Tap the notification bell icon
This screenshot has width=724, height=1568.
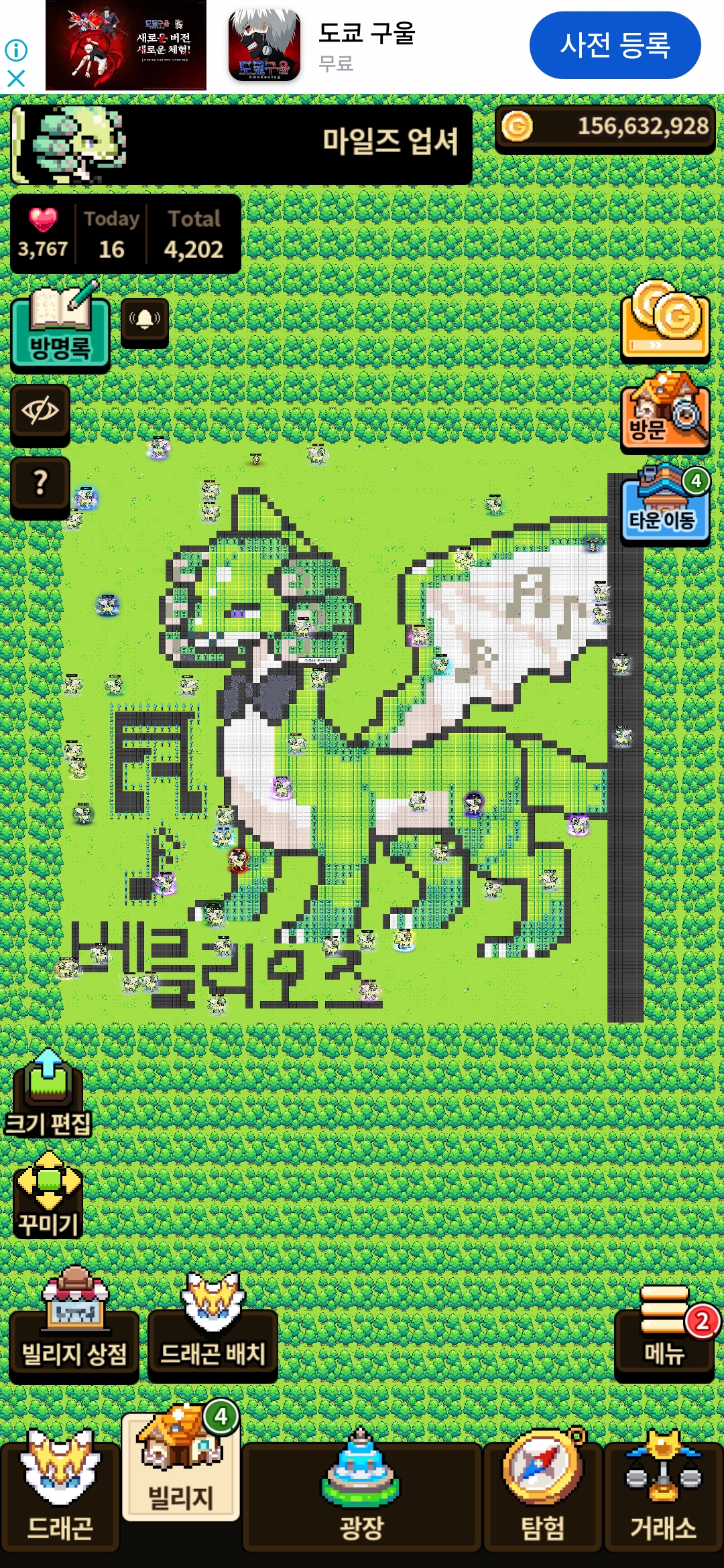pos(144,322)
